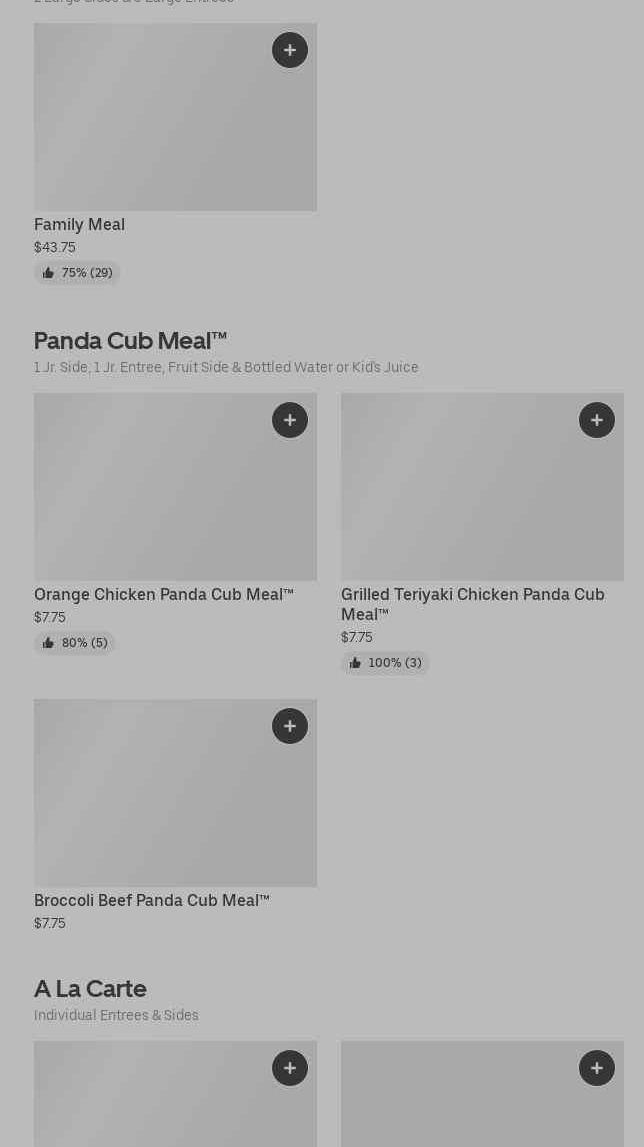Add Broccoli Beef Panda Cub Meal

coord(290,726)
